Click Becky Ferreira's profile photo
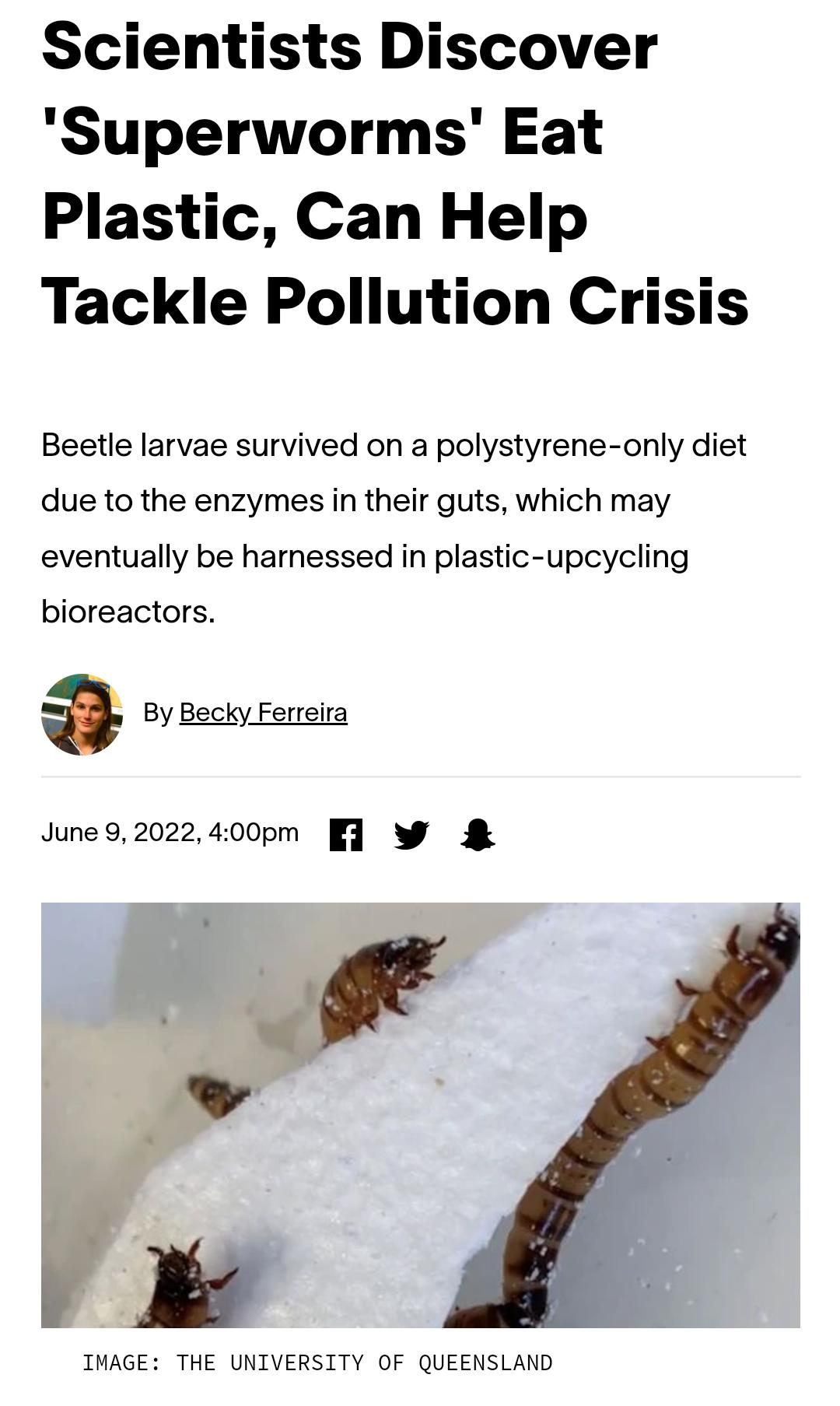 point(82,712)
